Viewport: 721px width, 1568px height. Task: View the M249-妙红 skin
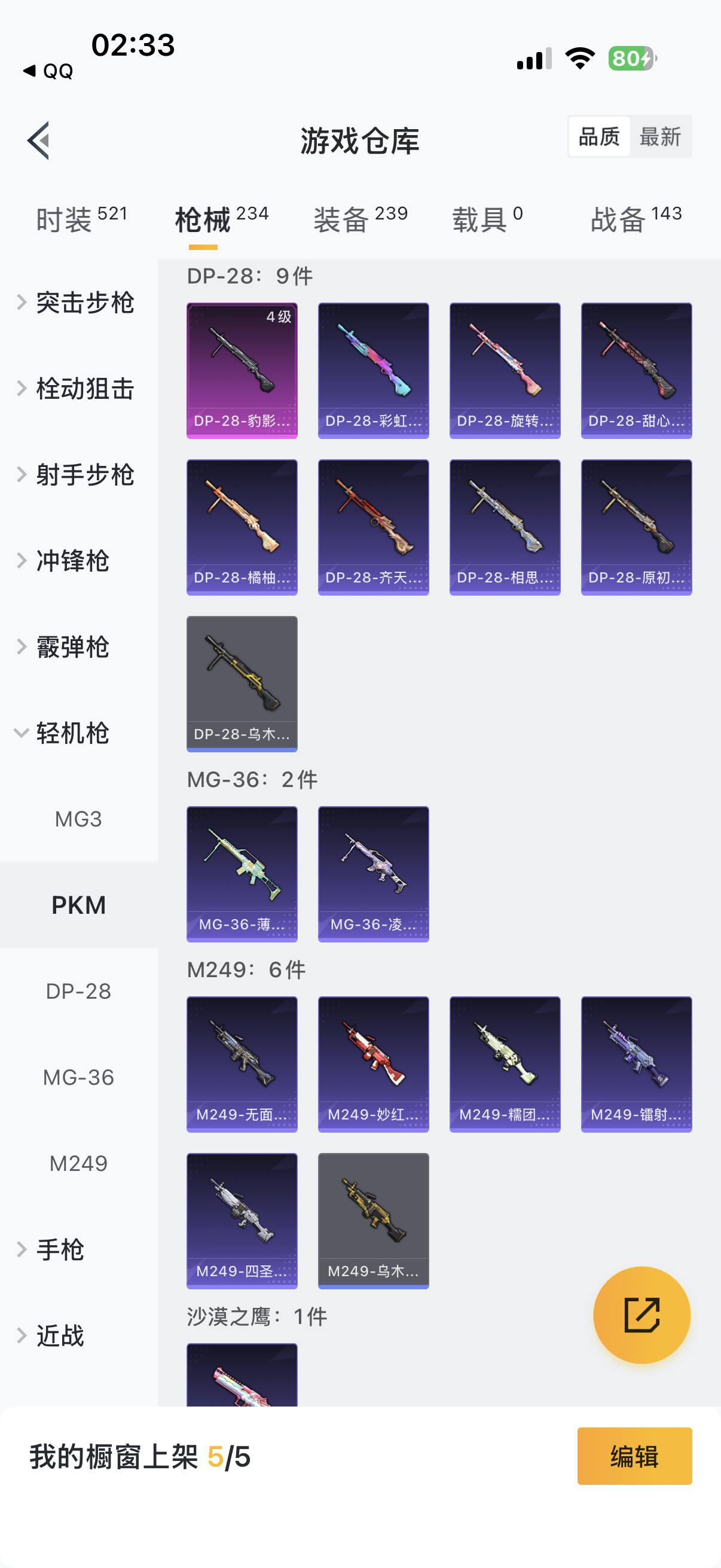(373, 1064)
